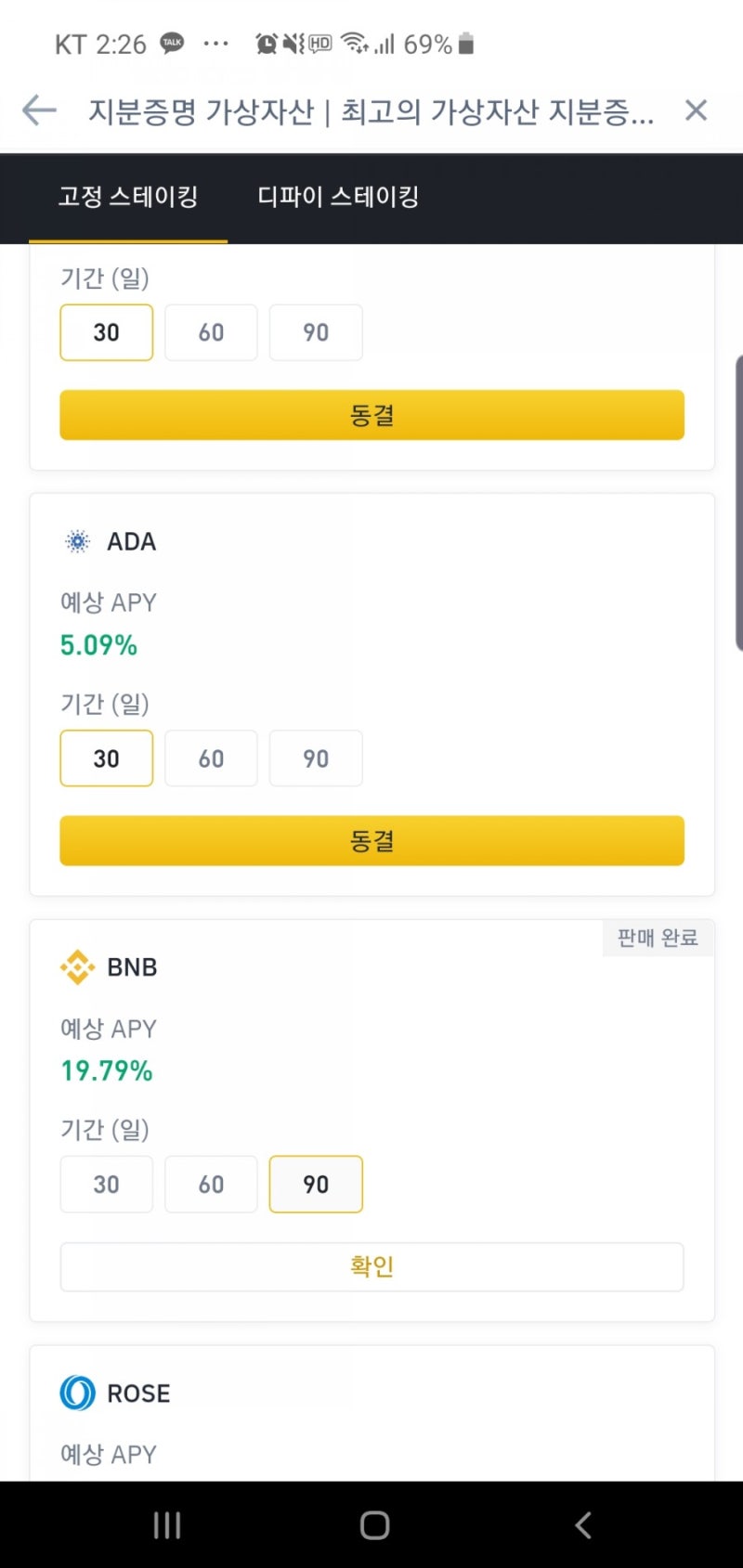Select 30-day duration for BNB staking

click(106, 1184)
